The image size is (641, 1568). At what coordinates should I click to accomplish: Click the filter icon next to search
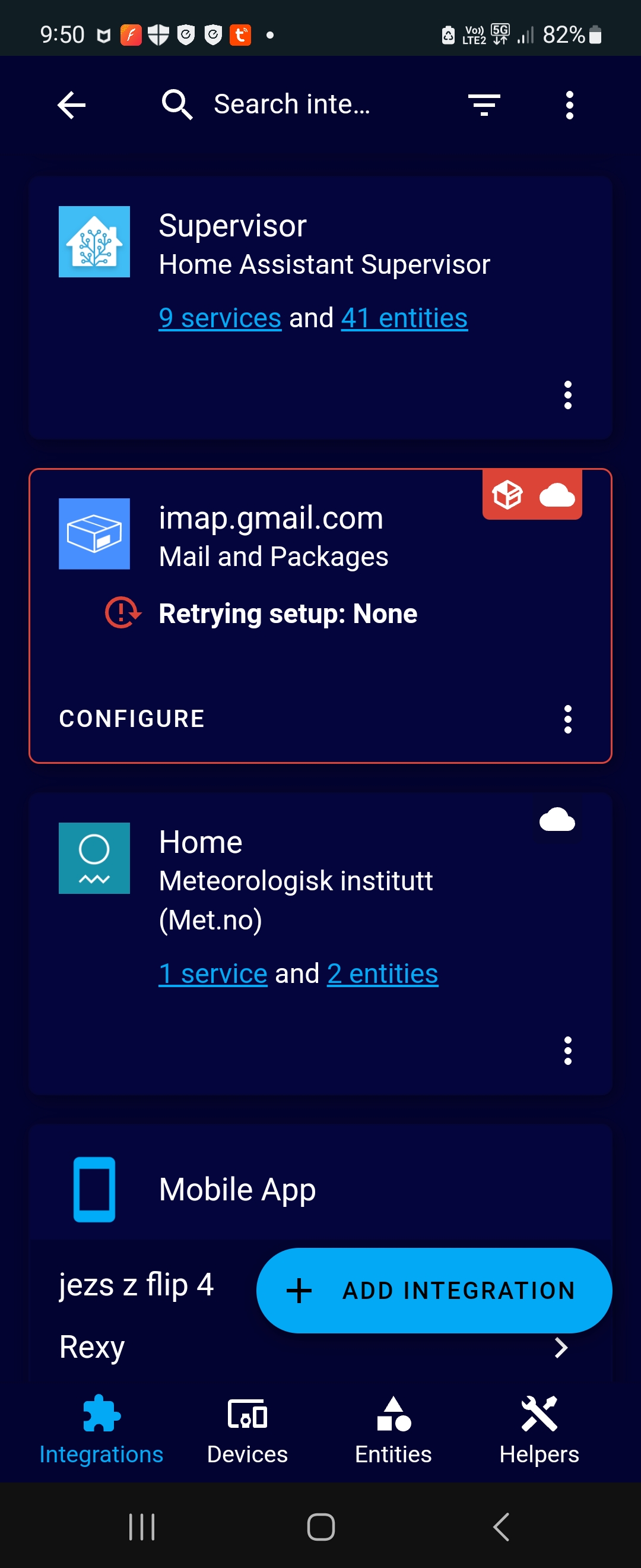(484, 103)
